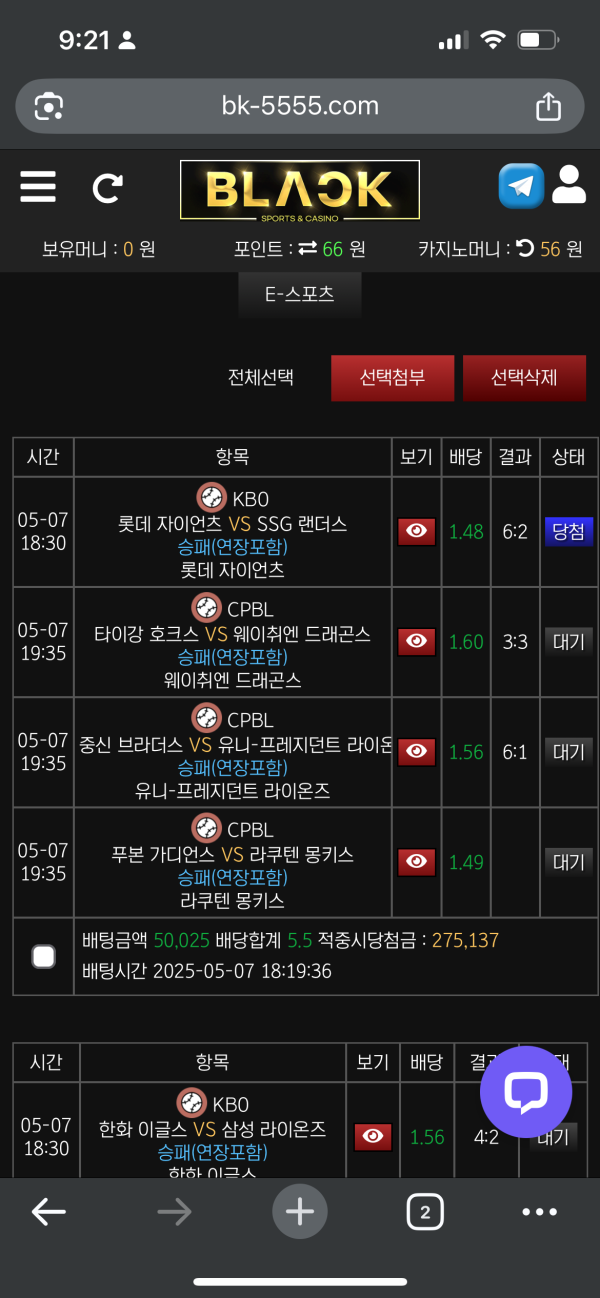Share the page from the address bar
Viewport: 600px width, 1298px height.
pos(548,106)
